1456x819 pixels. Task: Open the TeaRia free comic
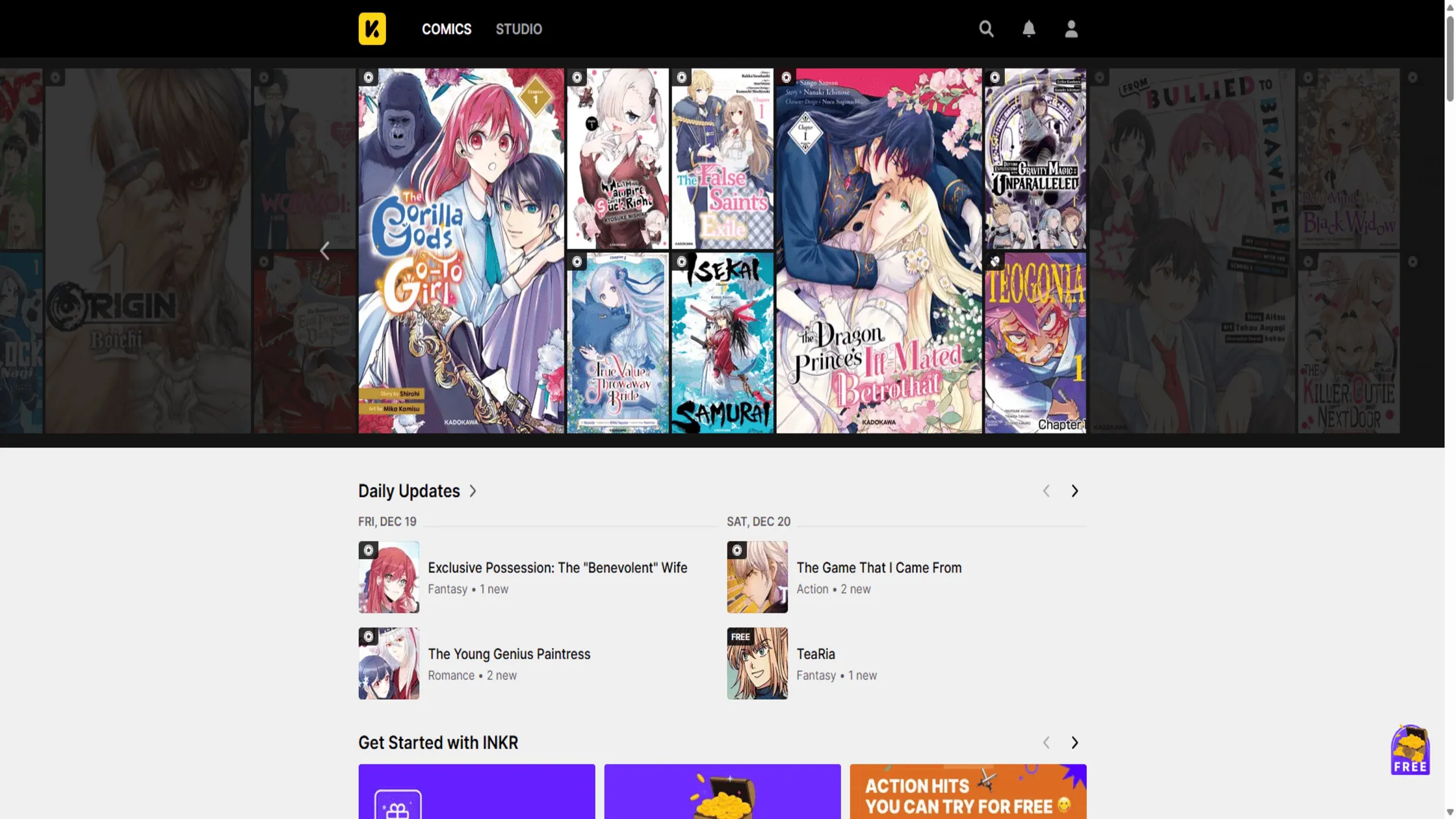click(815, 654)
